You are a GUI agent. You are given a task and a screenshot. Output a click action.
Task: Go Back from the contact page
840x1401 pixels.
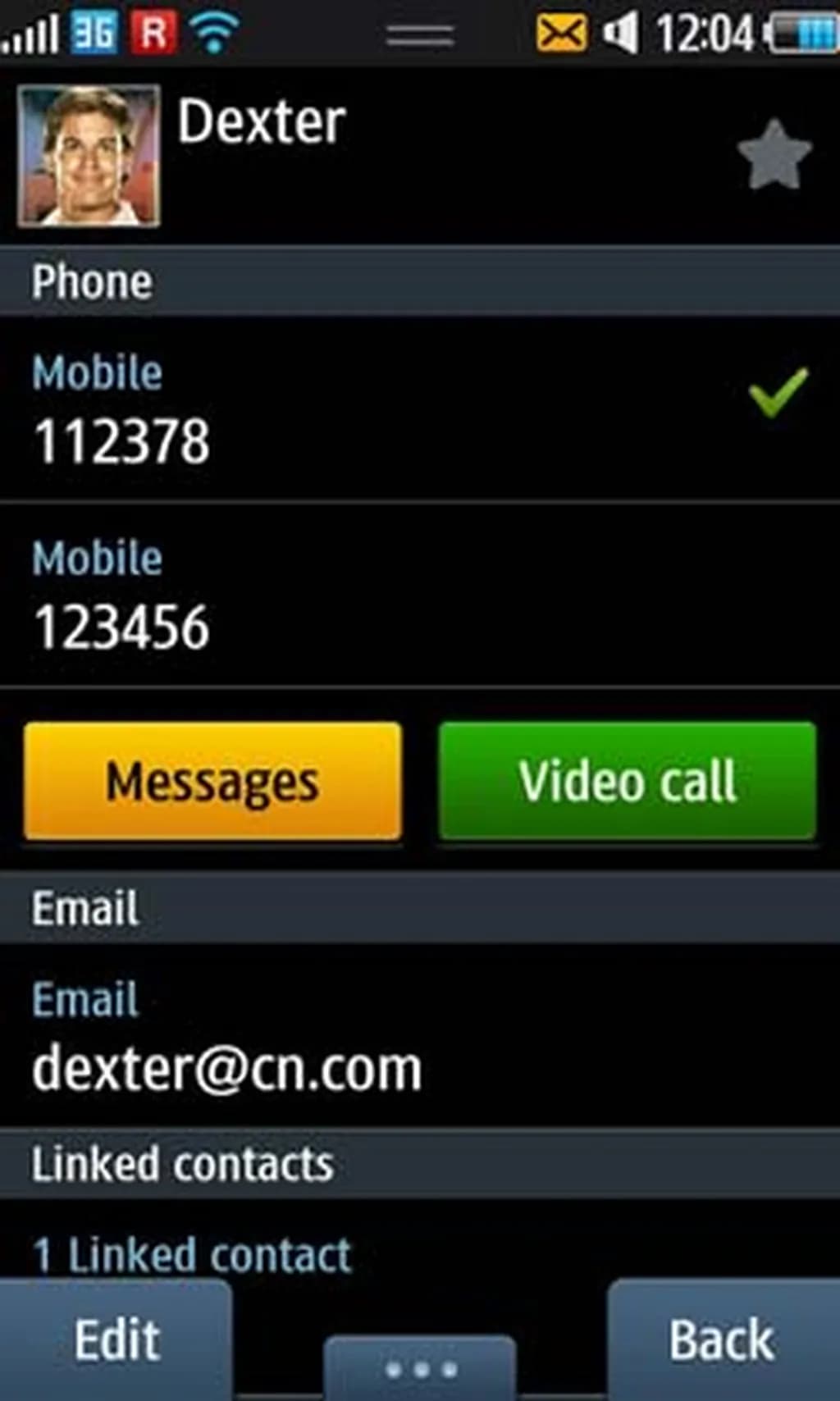pyautogui.click(x=722, y=1340)
